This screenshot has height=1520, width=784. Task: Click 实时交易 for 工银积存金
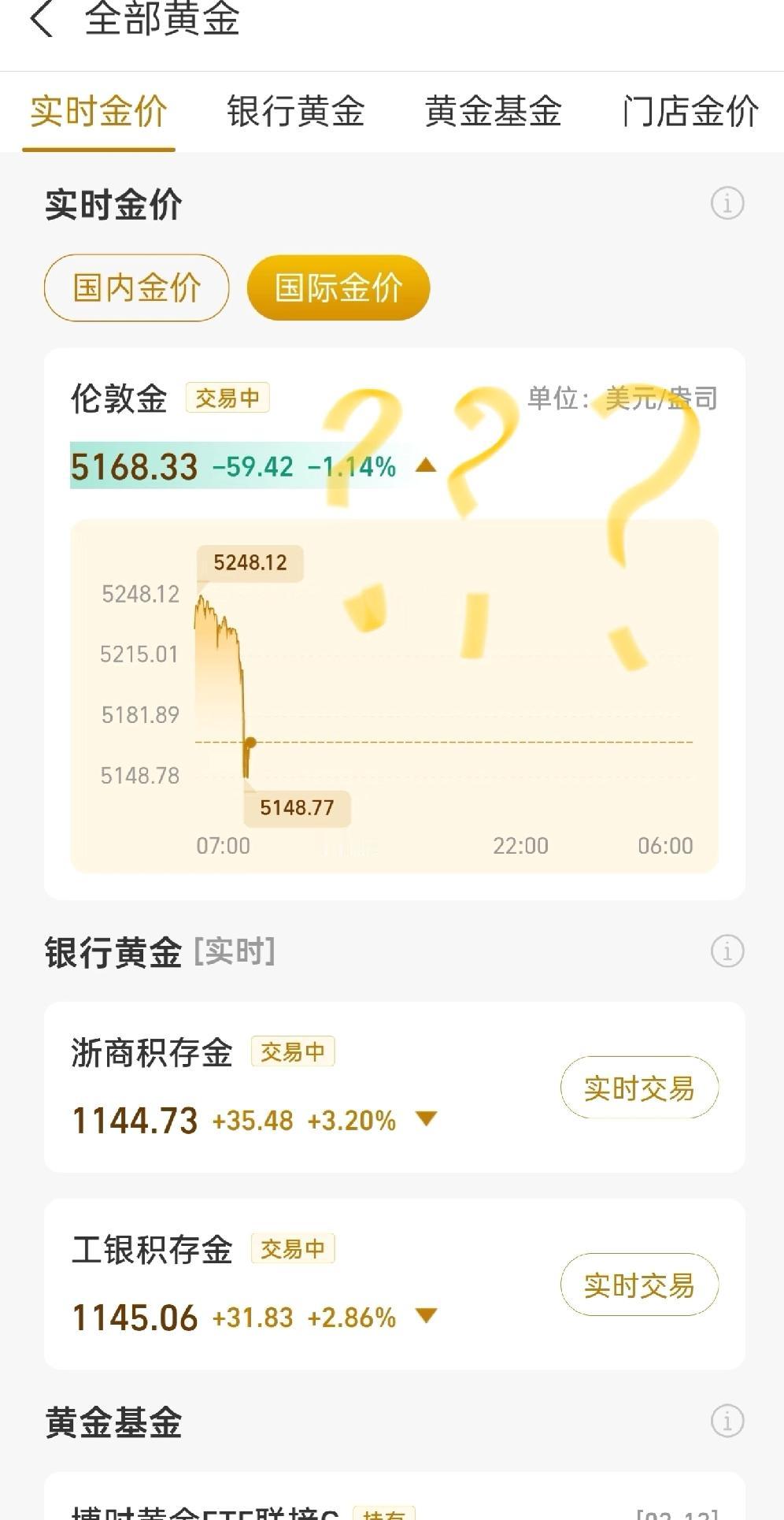[x=639, y=1285]
